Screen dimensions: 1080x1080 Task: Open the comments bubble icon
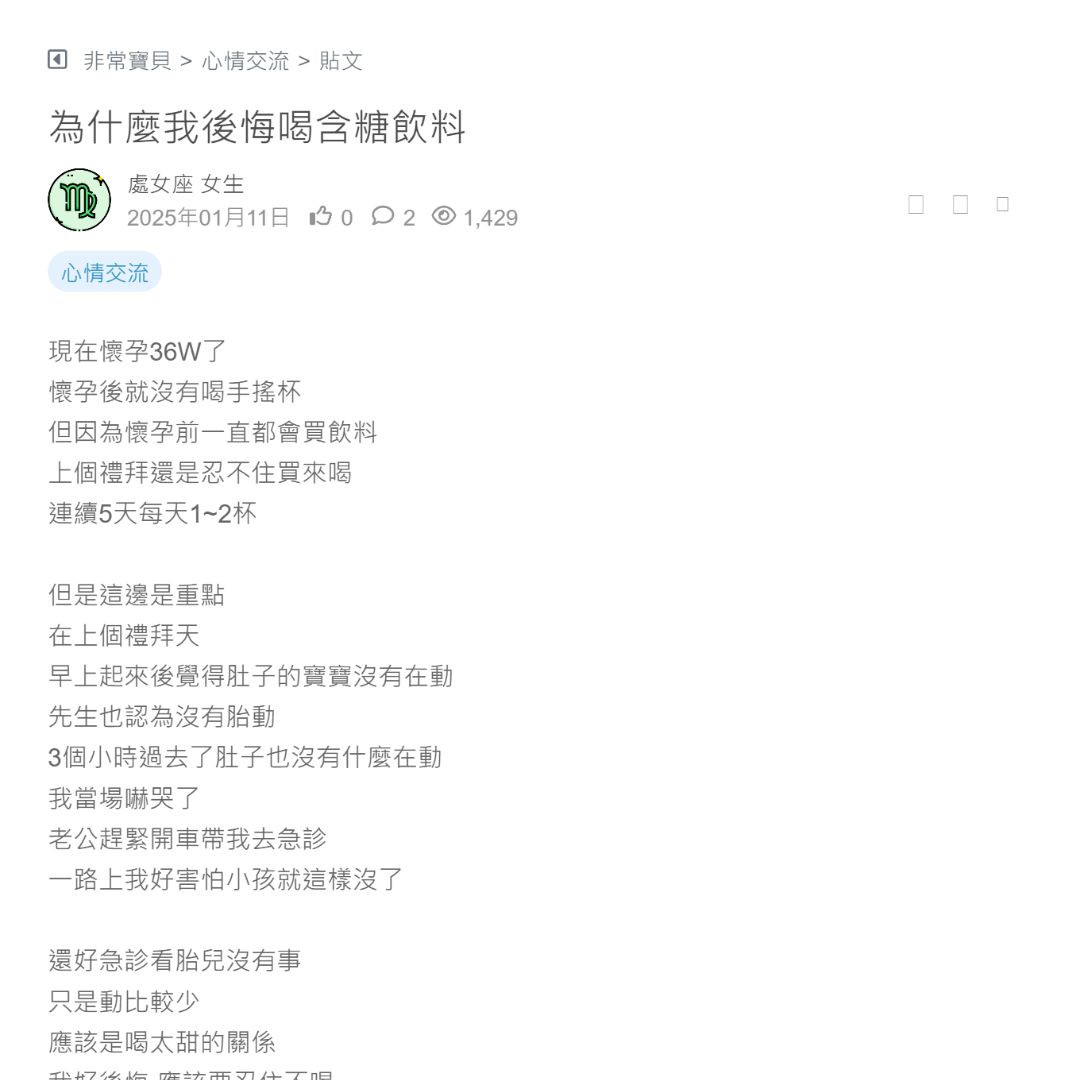(382, 216)
